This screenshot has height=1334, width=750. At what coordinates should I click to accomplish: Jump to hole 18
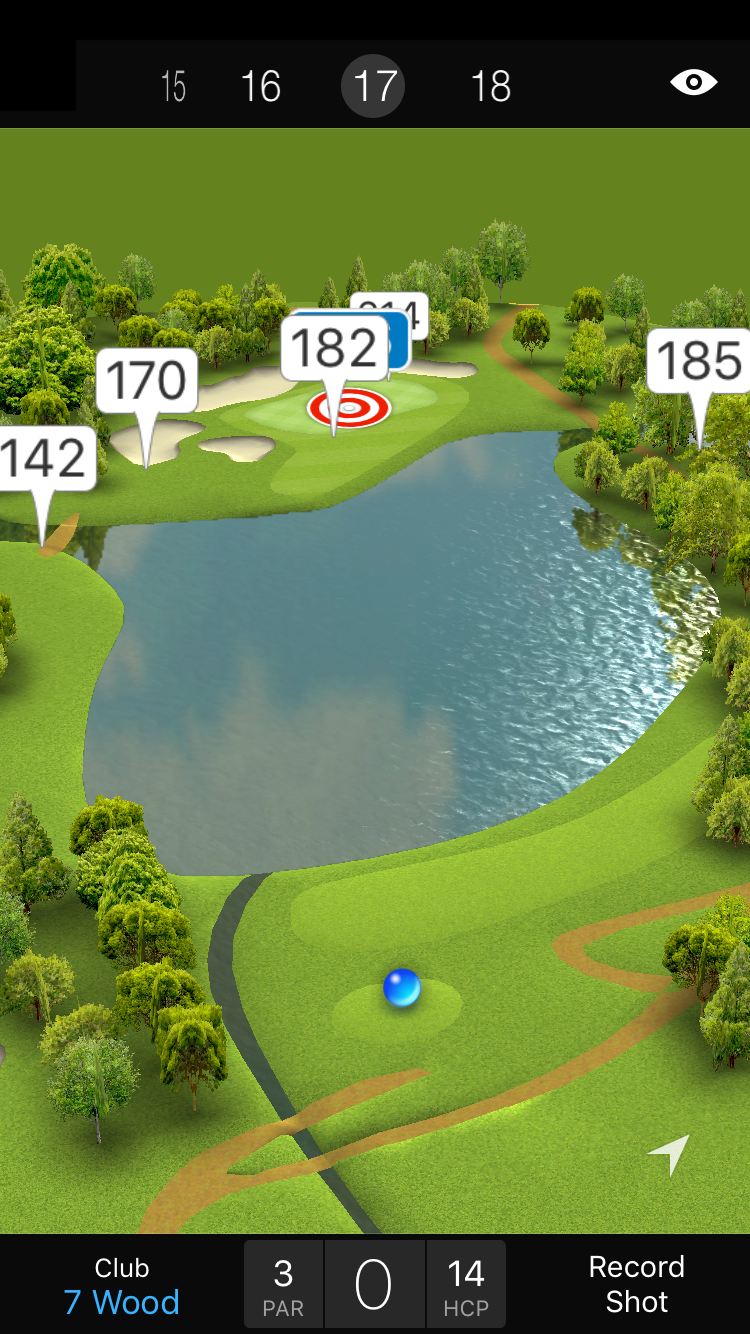[x=490, y=86]
